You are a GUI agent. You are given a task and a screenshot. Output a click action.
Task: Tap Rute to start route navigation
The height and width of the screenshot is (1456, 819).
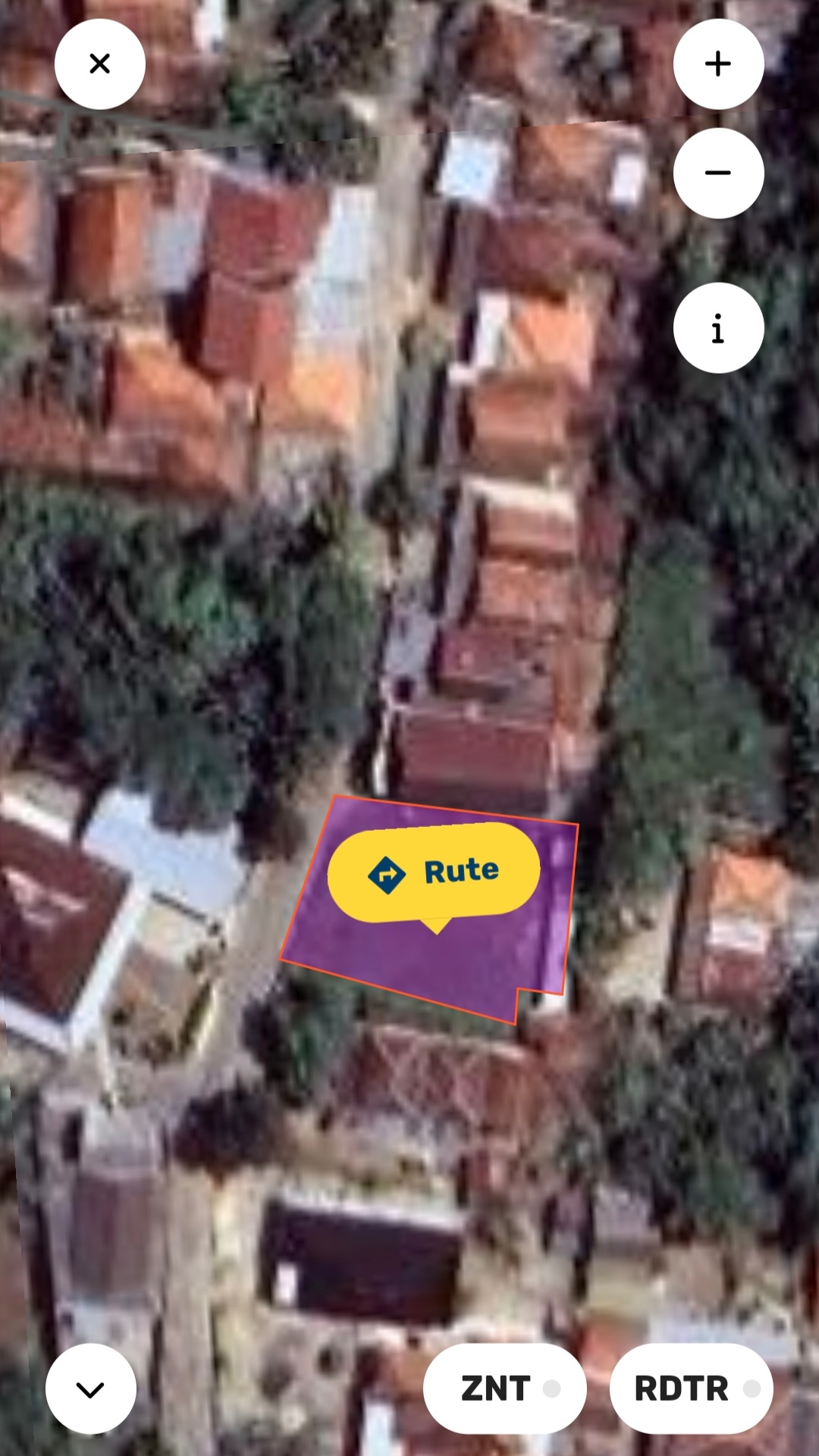point(461,871)
